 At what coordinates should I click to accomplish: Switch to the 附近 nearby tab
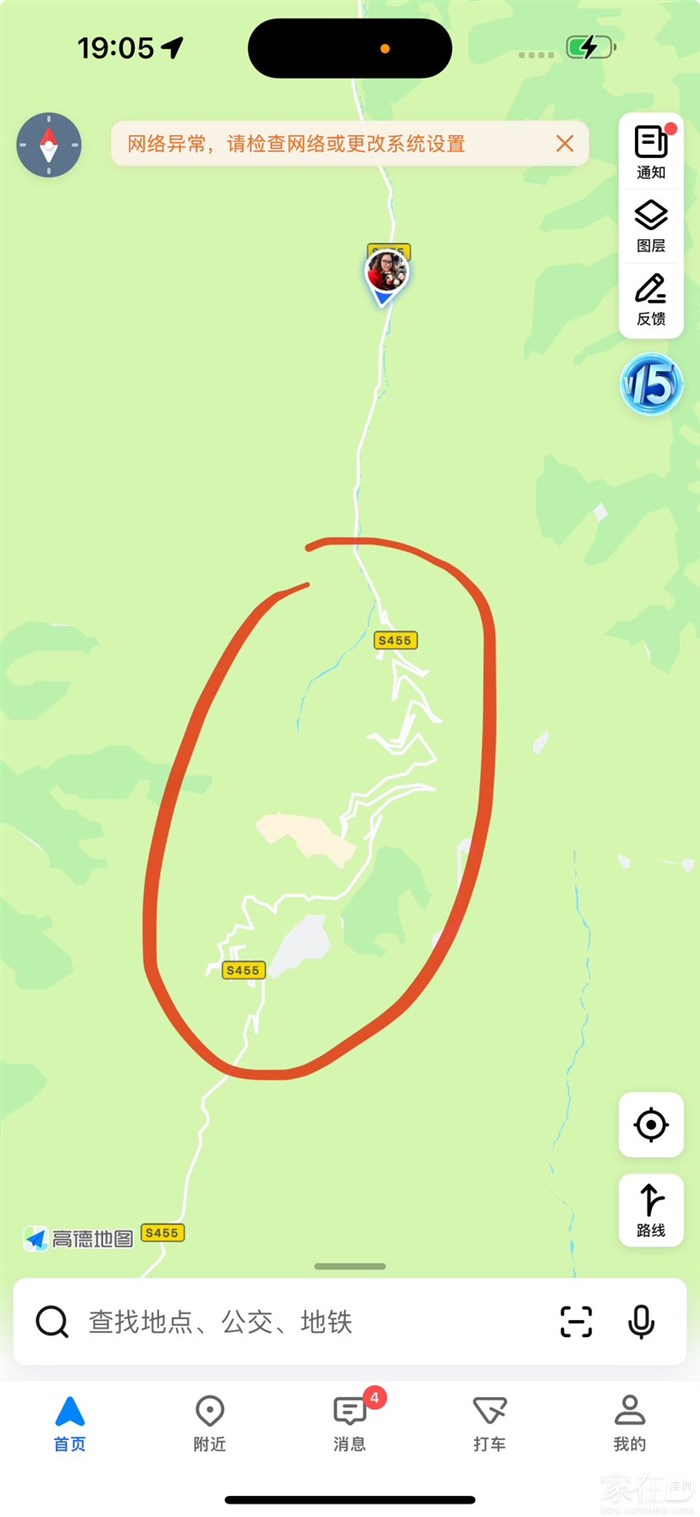[x=210, y=1423]
